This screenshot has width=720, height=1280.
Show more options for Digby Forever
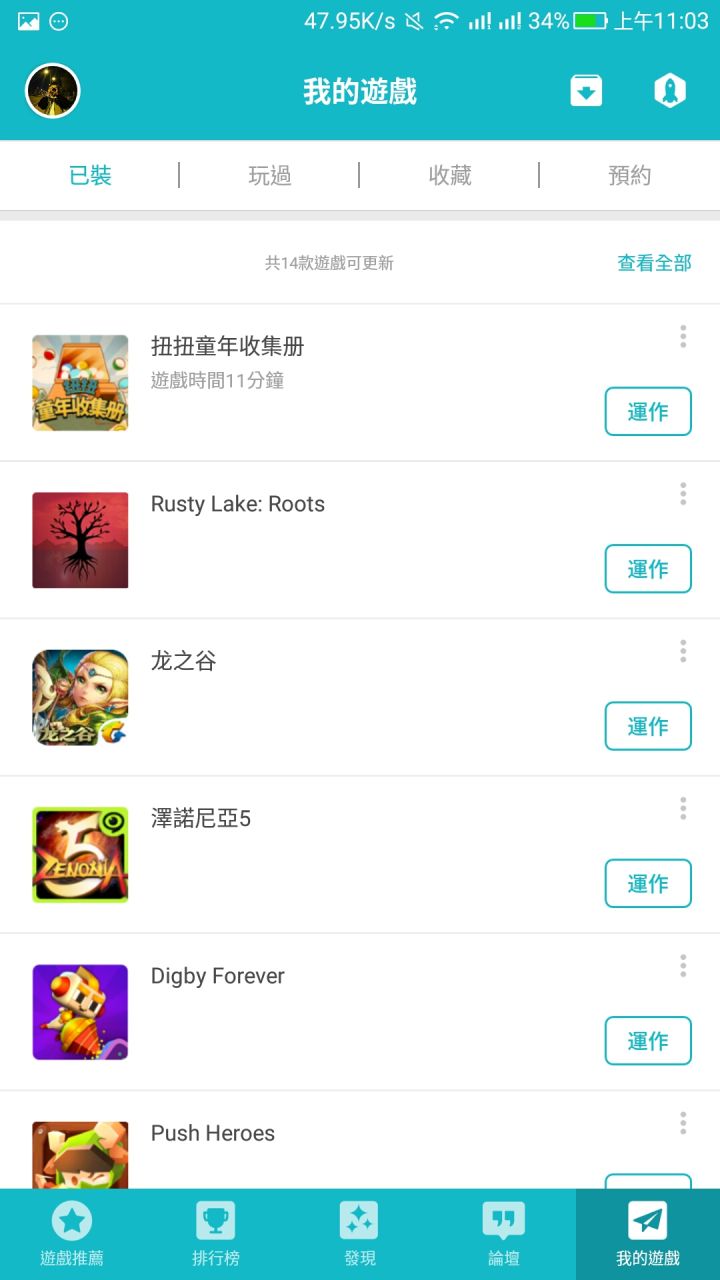coord(683,966)
